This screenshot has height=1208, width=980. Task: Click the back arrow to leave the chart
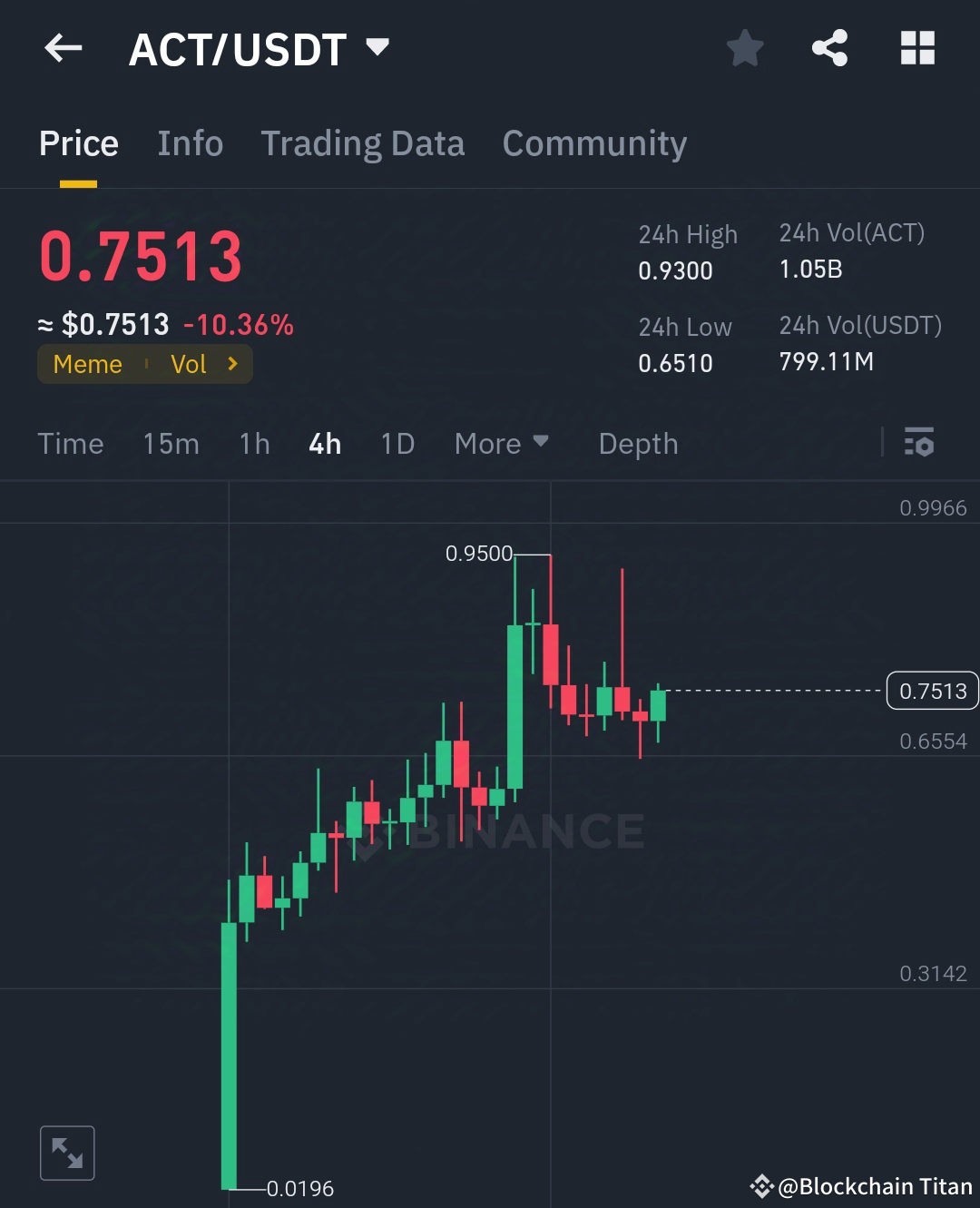[x=62, y=49]
